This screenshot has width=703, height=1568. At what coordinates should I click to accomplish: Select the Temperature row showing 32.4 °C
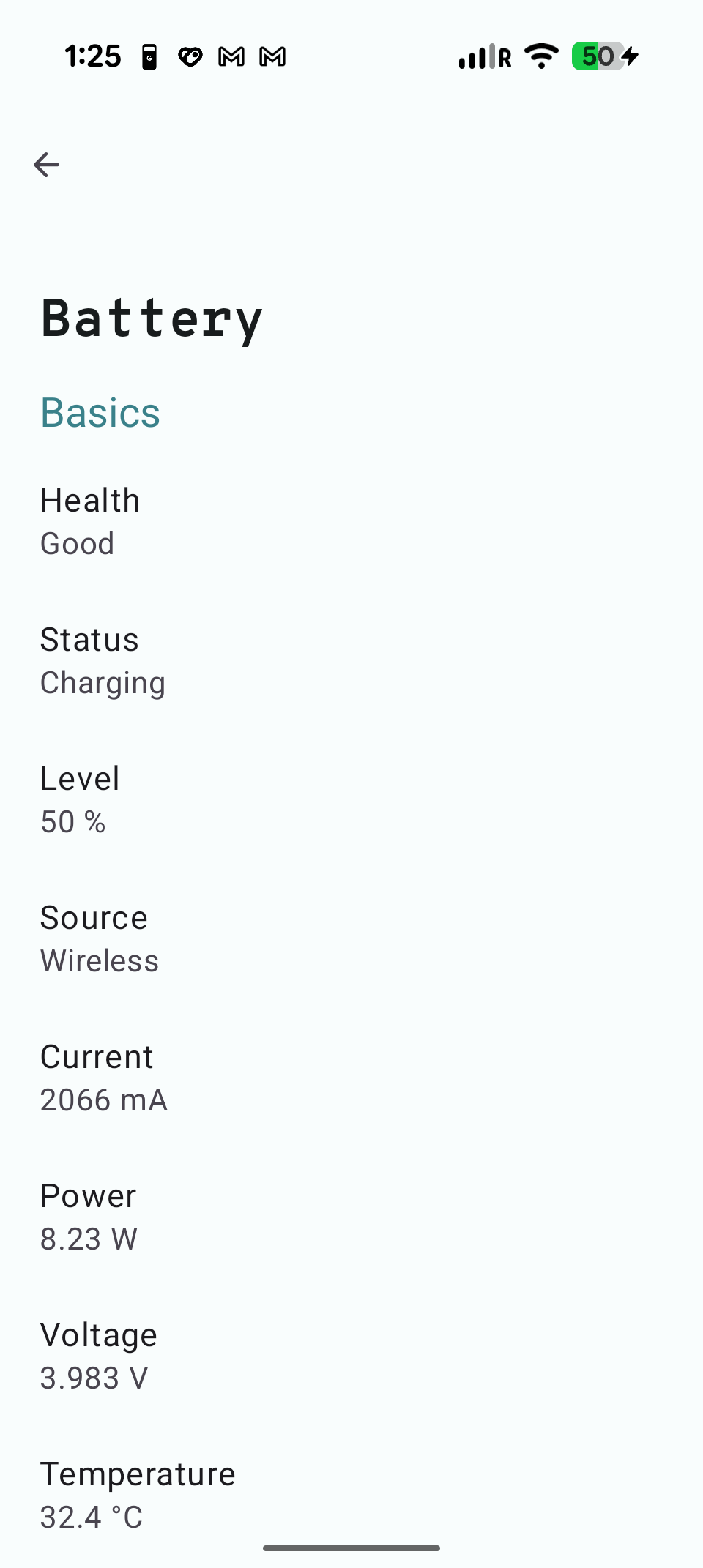click(x=138, y=1493)
